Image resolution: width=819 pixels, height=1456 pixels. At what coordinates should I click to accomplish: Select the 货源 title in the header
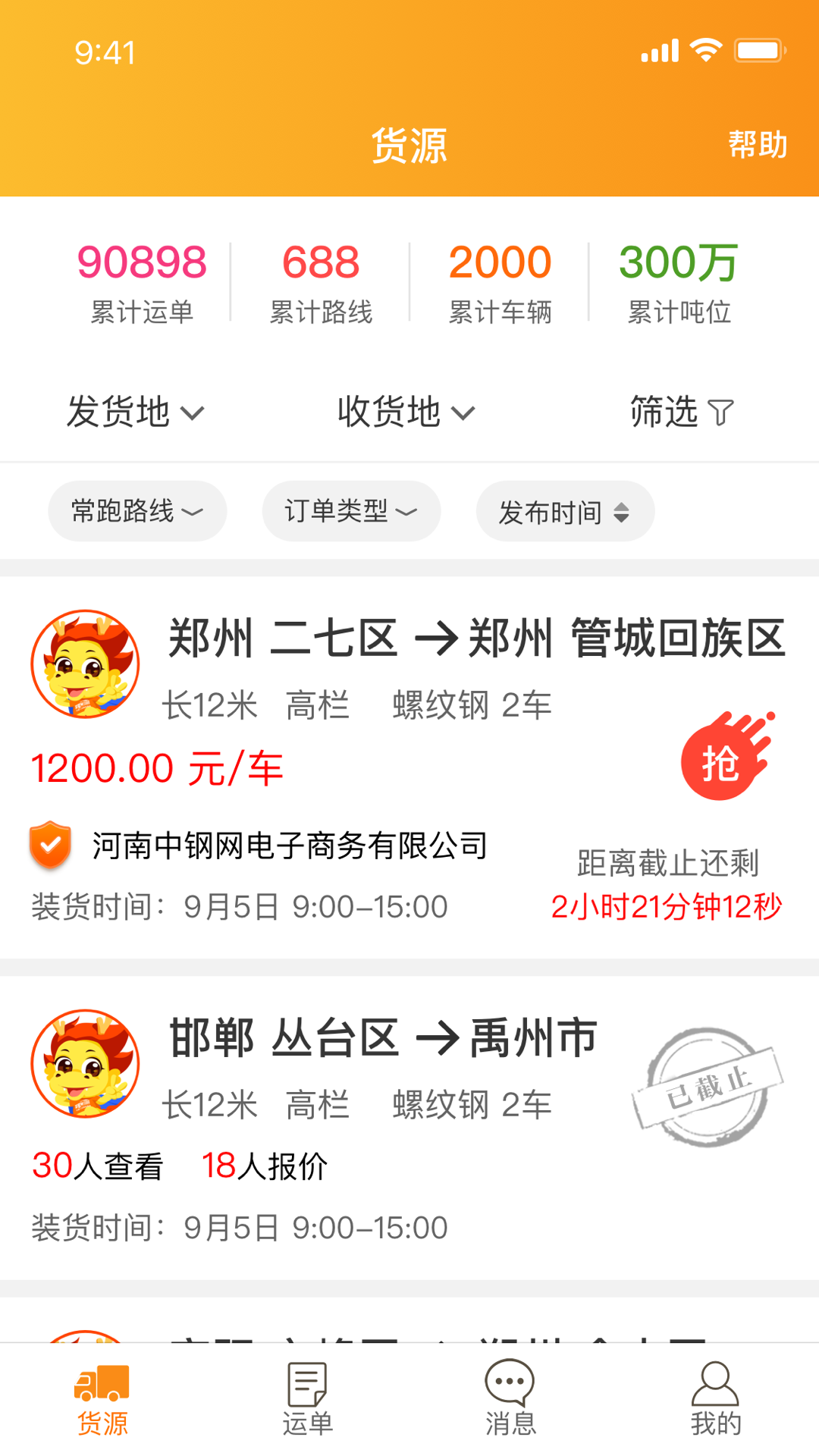[409, 146]
